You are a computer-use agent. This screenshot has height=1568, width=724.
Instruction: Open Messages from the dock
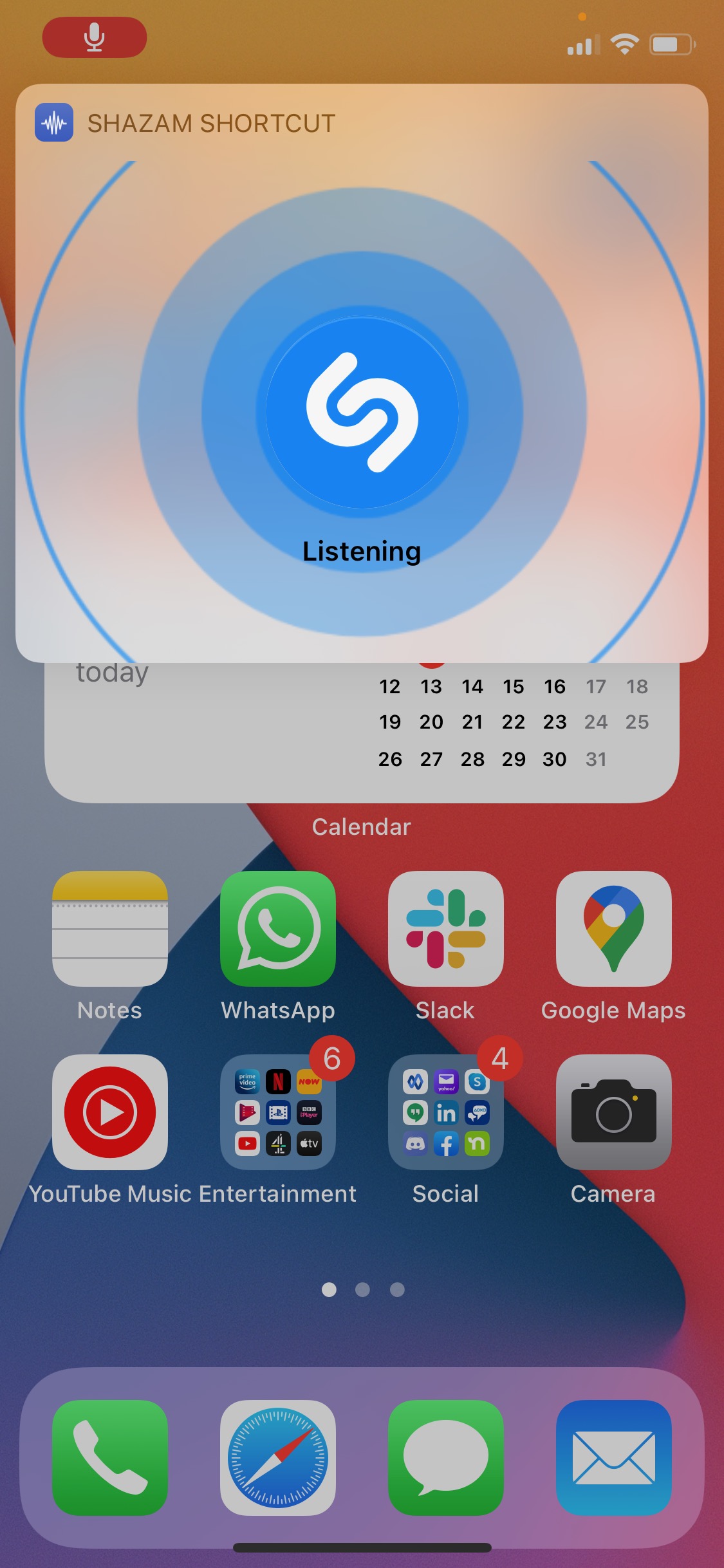point(446,1457)
